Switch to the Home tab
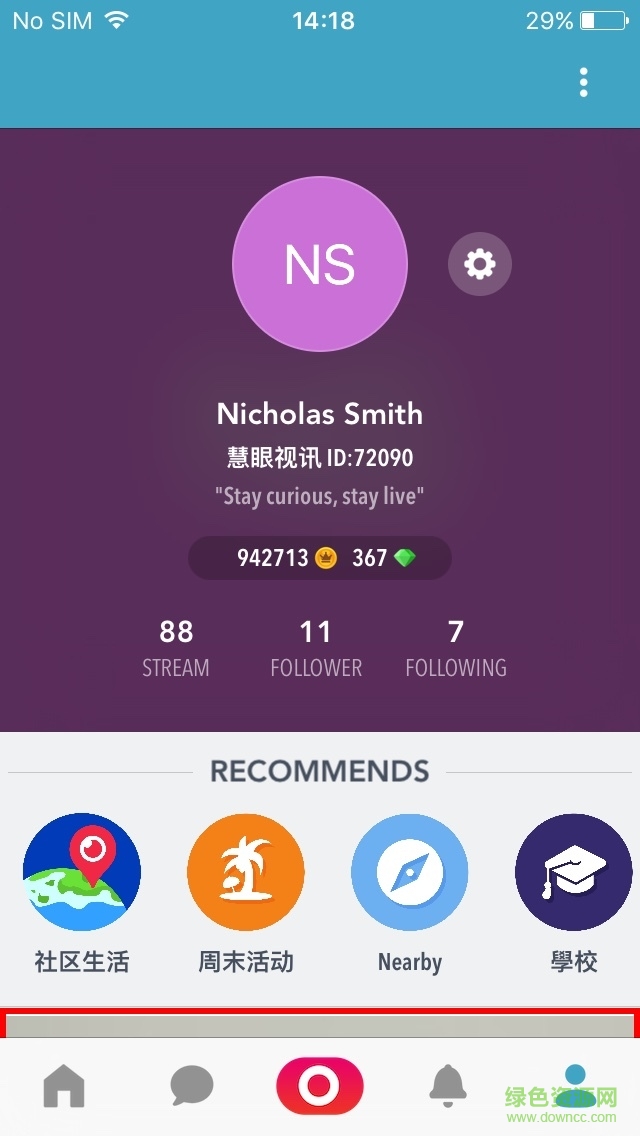Viewport: 640px width, 1136px height. [x=64, y=1086]
